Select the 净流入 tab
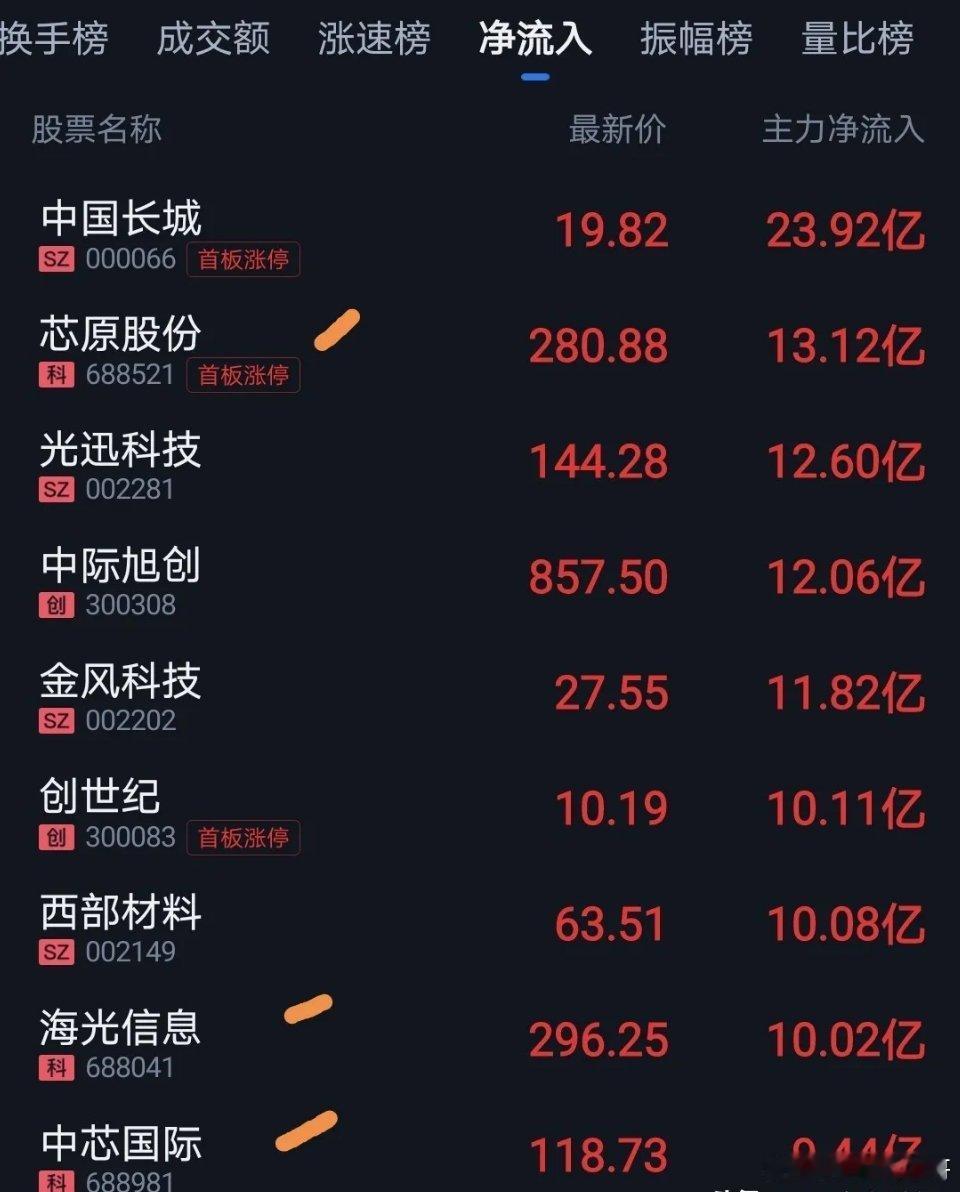This screenshot has width=960, height=1192. (x=534, y=40)
